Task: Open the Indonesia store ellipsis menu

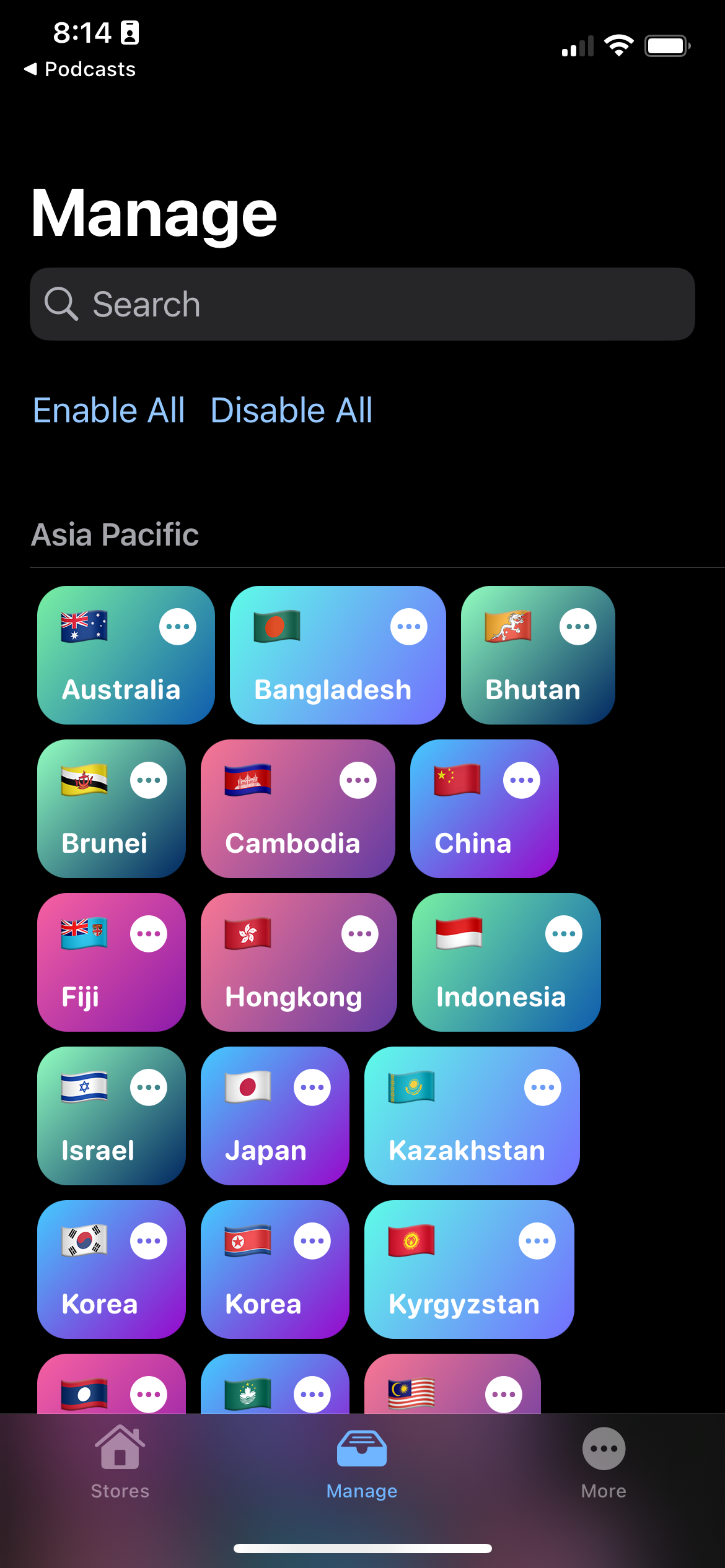Action: [x=563, y=934]
